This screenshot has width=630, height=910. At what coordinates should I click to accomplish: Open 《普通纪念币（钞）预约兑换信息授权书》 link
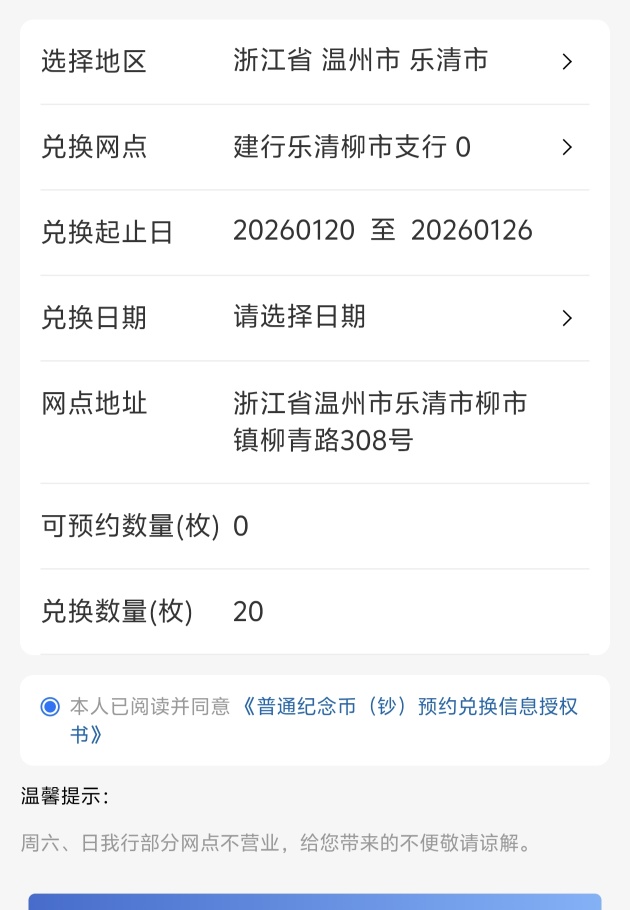[410, 708]
